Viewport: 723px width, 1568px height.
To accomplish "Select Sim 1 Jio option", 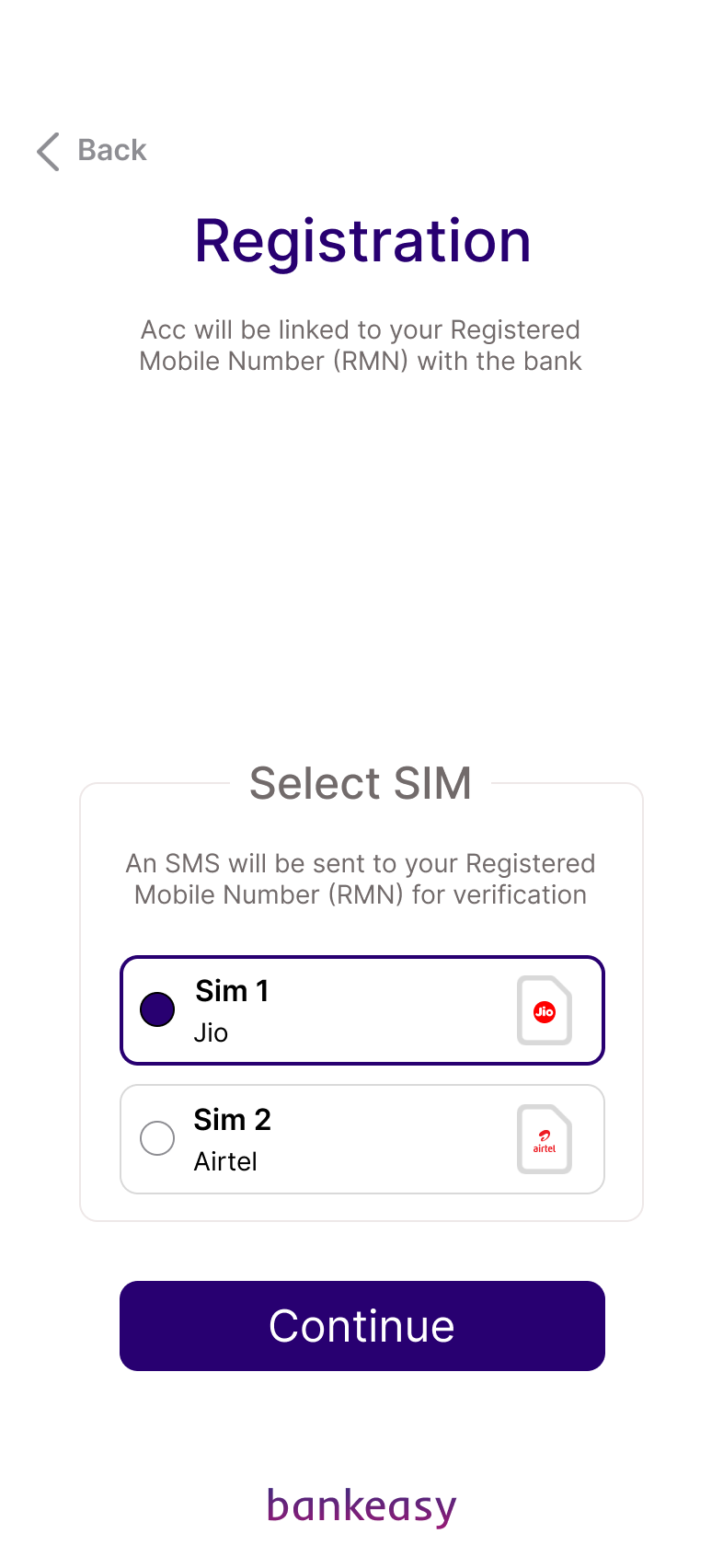I will tap(362, 1010).
